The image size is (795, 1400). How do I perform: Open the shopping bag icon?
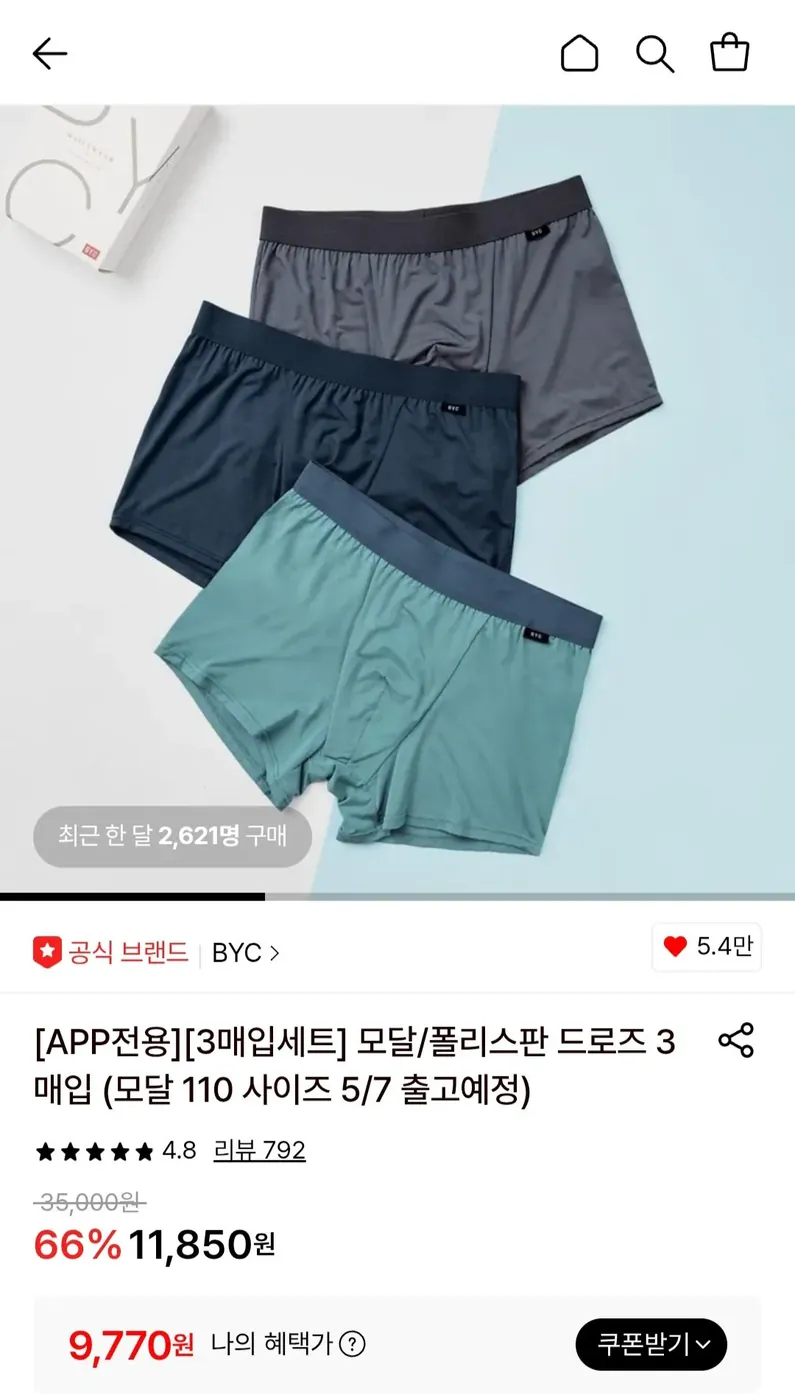pyautogui.click(x=731, y=54)
